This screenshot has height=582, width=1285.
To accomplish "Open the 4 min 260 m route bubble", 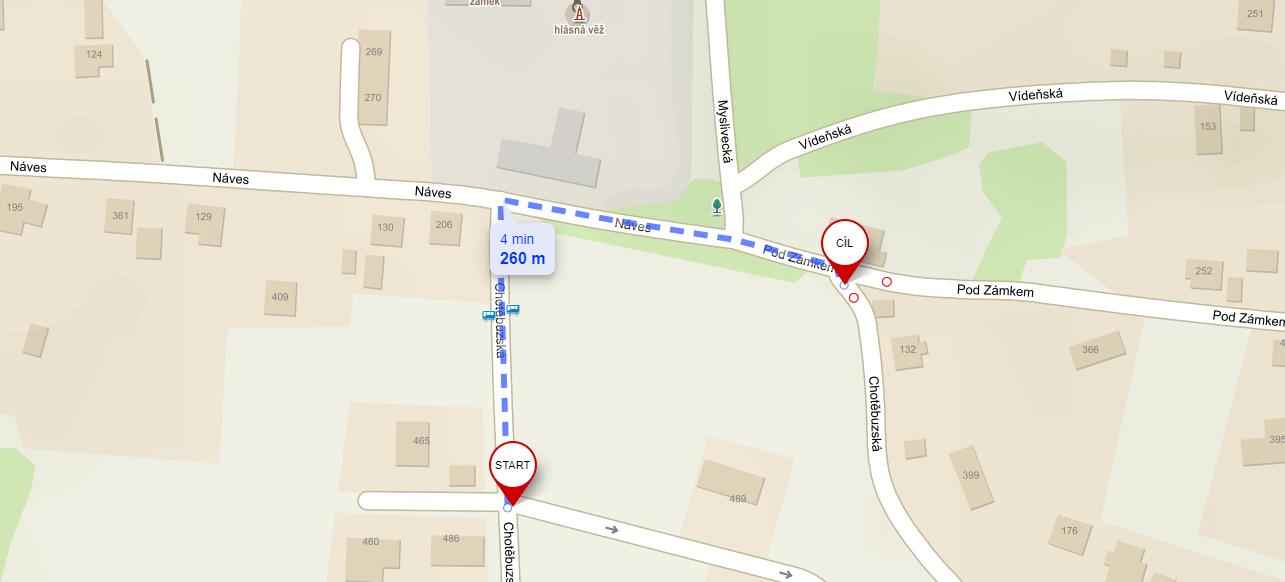I will coord(522,249).
